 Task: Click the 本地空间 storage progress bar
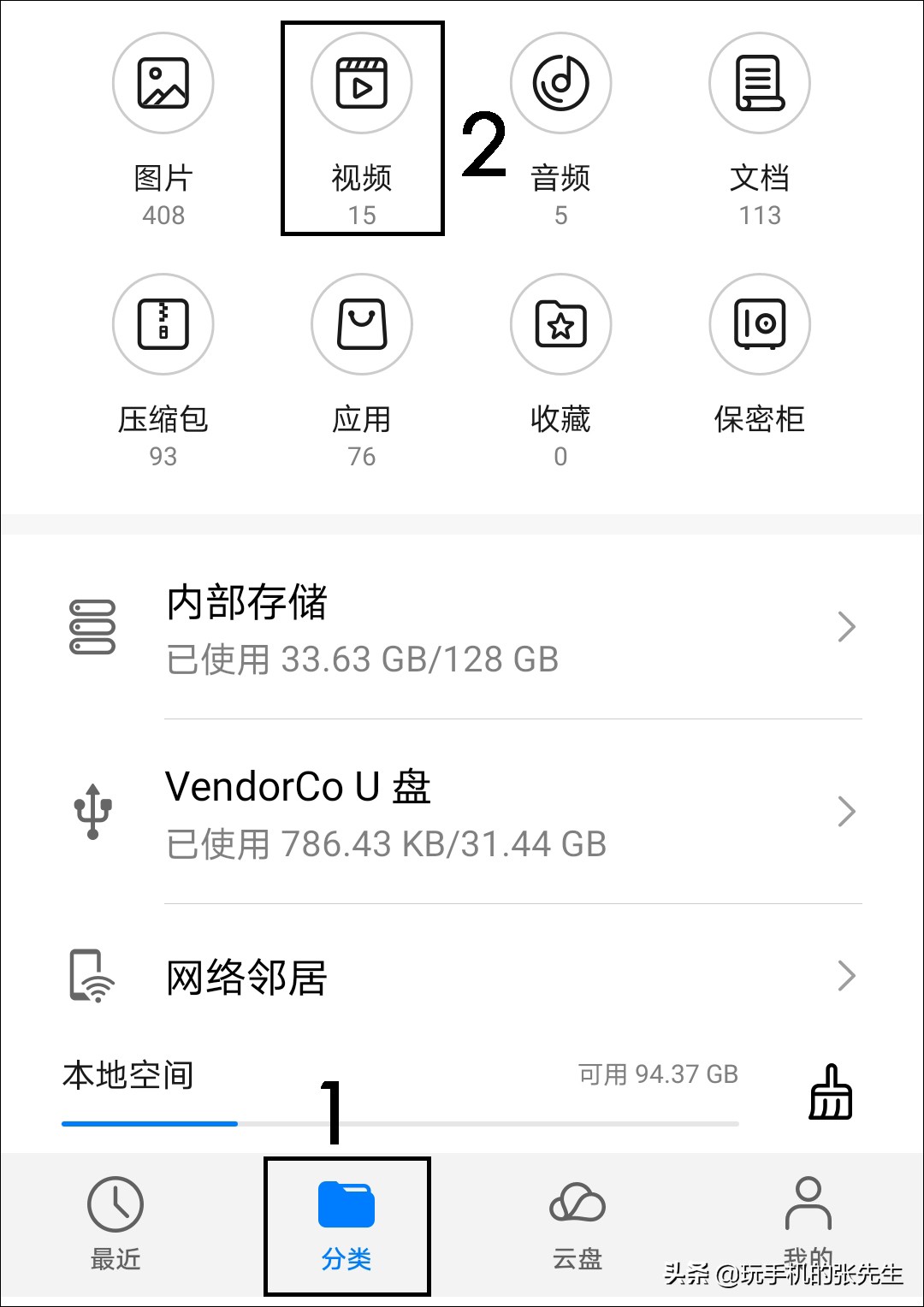coord(402,1121)
